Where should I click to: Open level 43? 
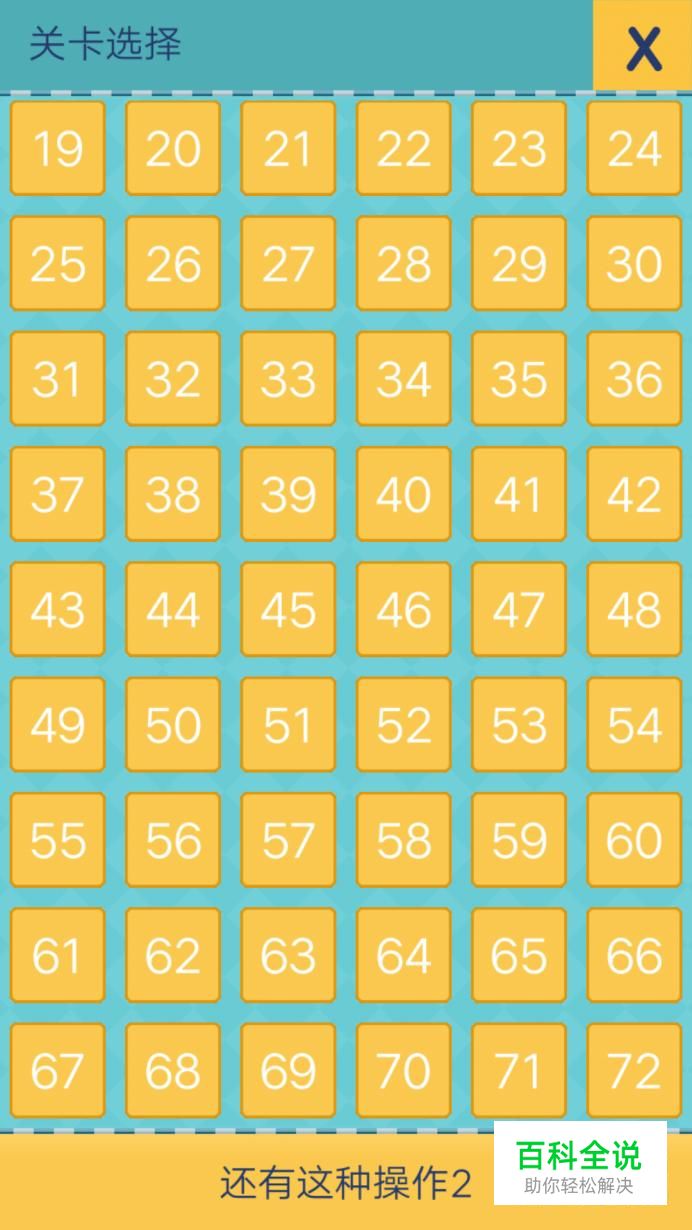coord(57,609)
